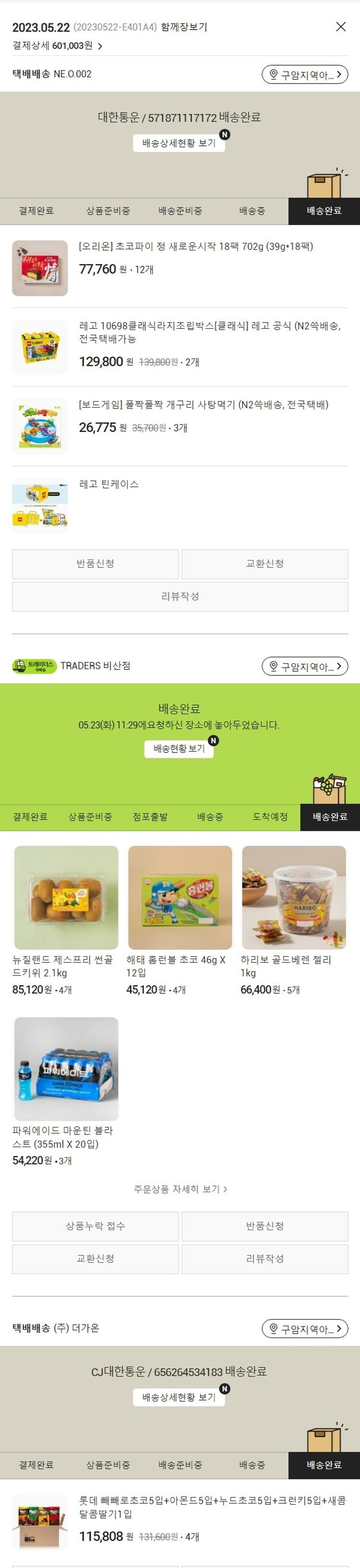360x1568 pixels.
Task: Open 폴짝폴짝 개구리 사탕먹기 board game
Action: click(204, 405)
